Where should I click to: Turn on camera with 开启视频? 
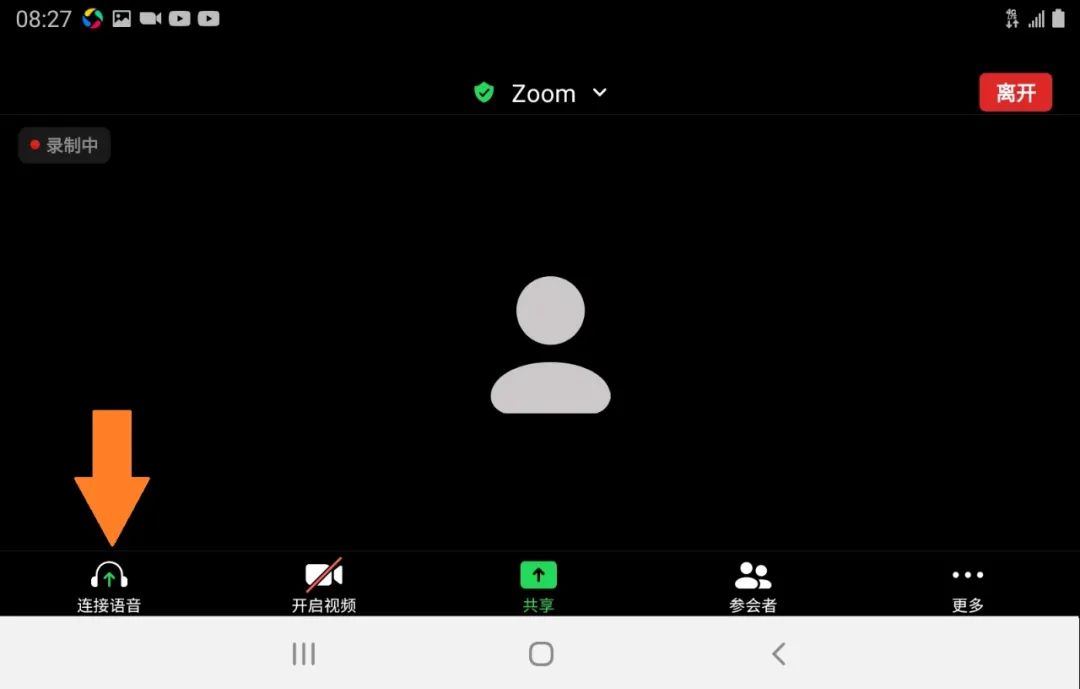[323, 586]
